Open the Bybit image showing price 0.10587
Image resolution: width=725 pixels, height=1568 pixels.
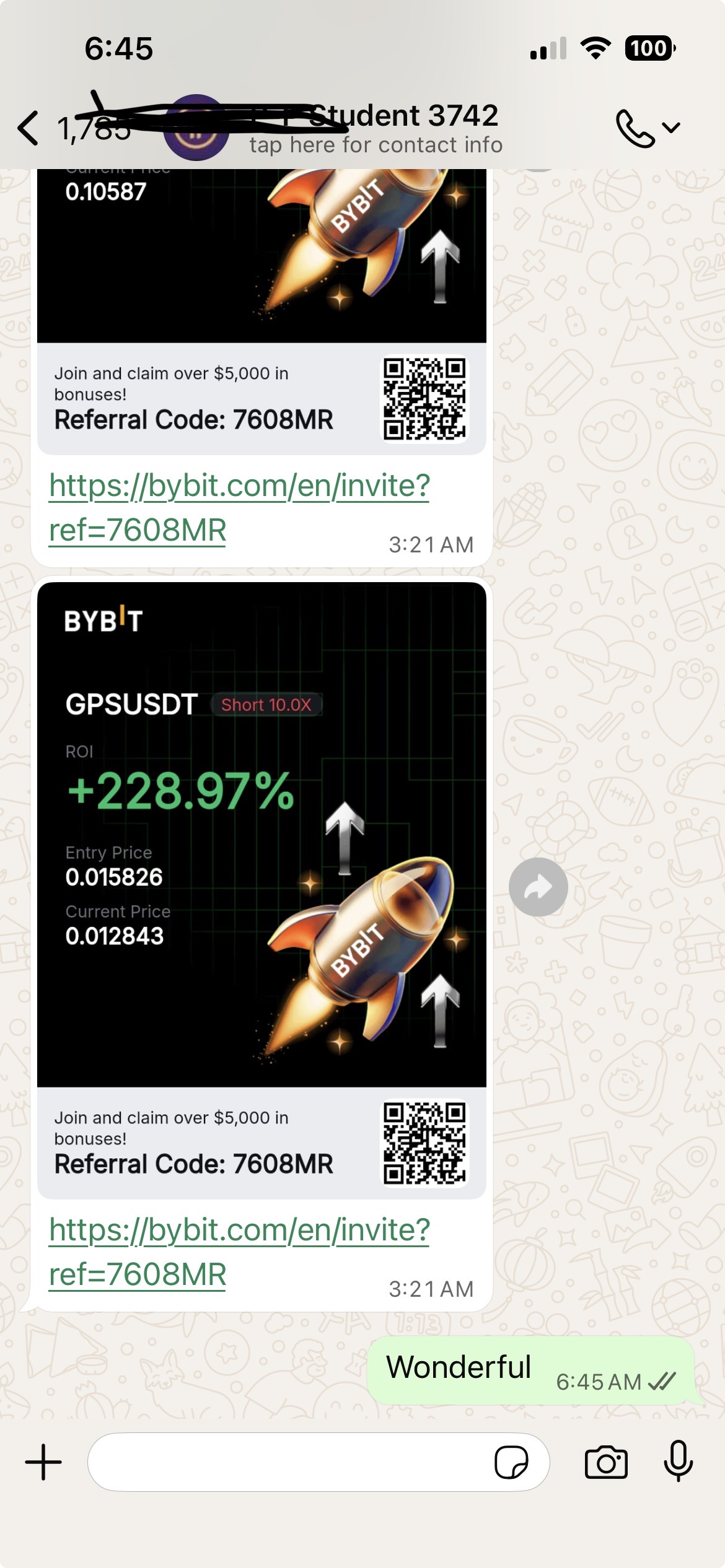pos(261,255)
